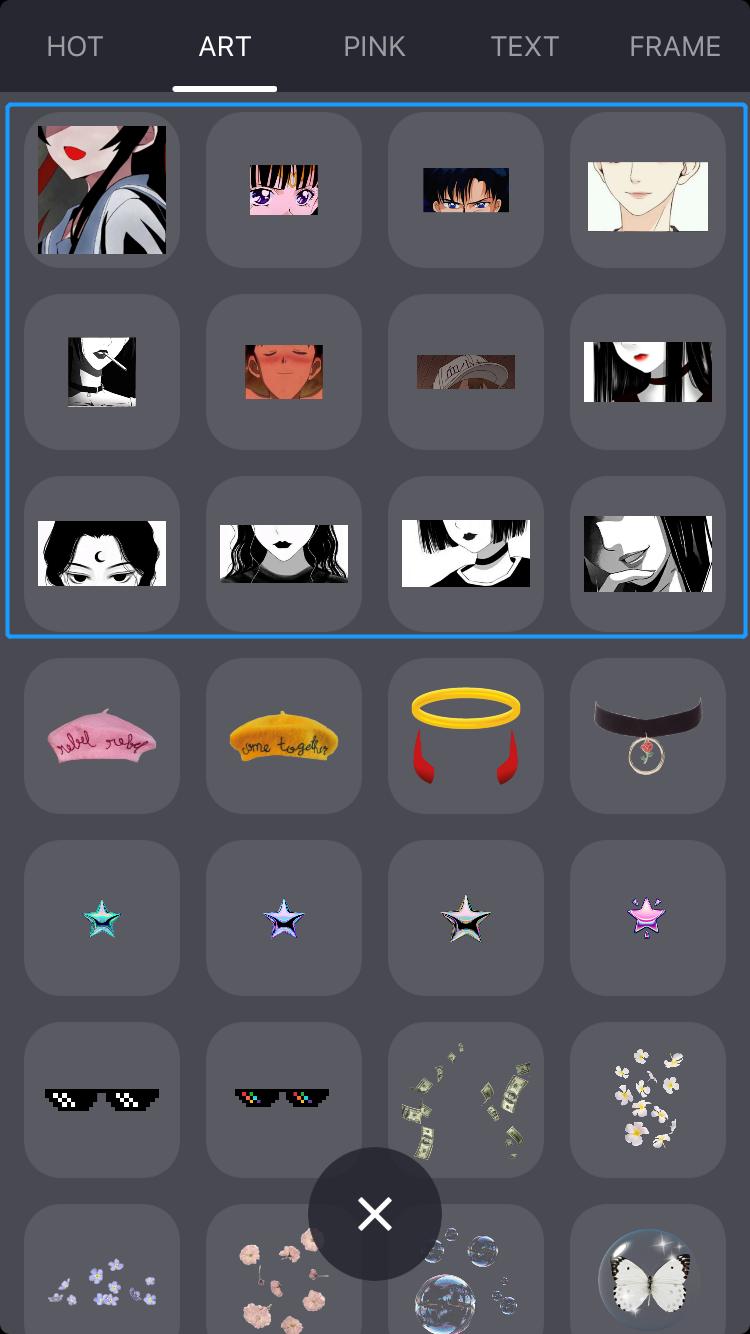
Task: Pick the pink star sticker
Action: [x=648, y=917]
